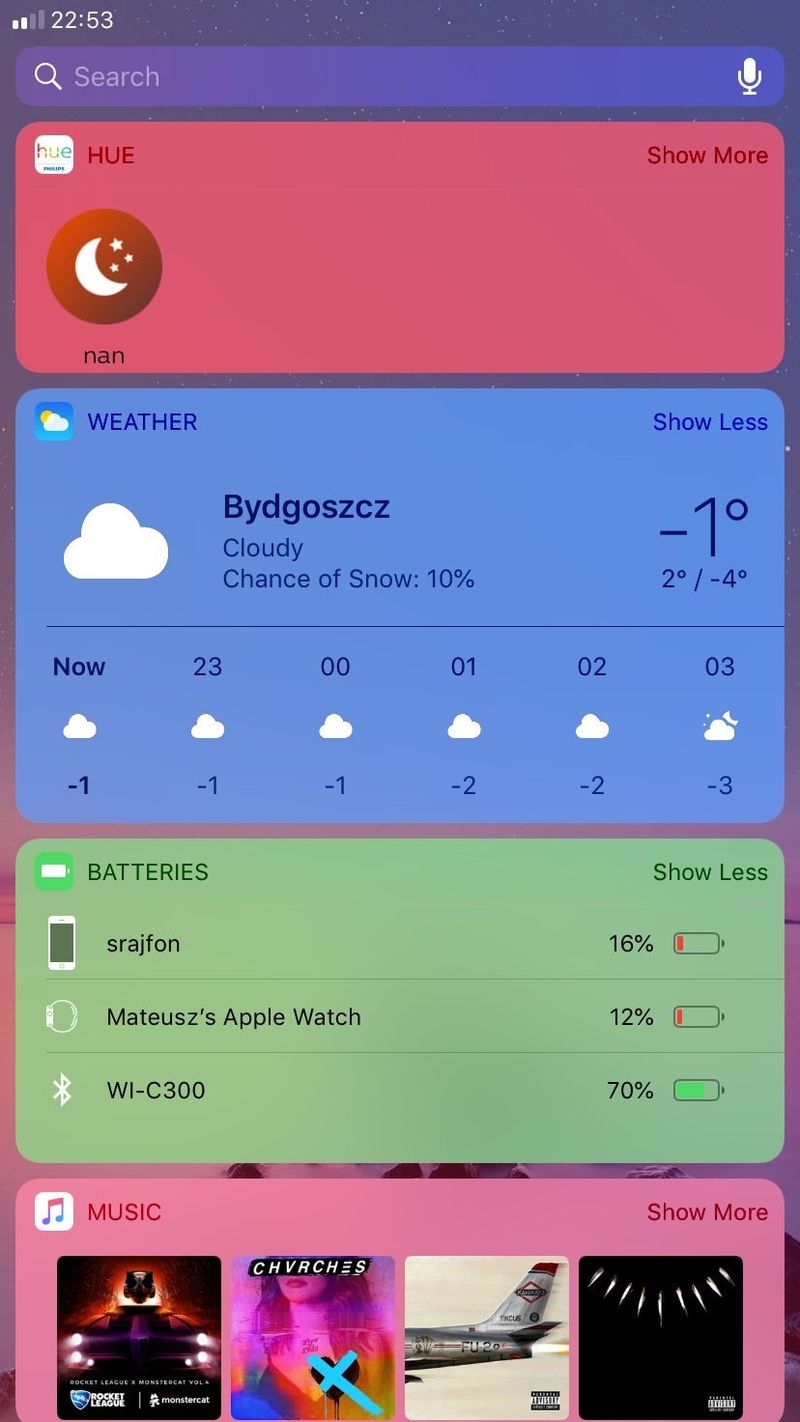Play the black album with claw necklace
Viewport: 800px width, 1422px height.
[661, 1337]
